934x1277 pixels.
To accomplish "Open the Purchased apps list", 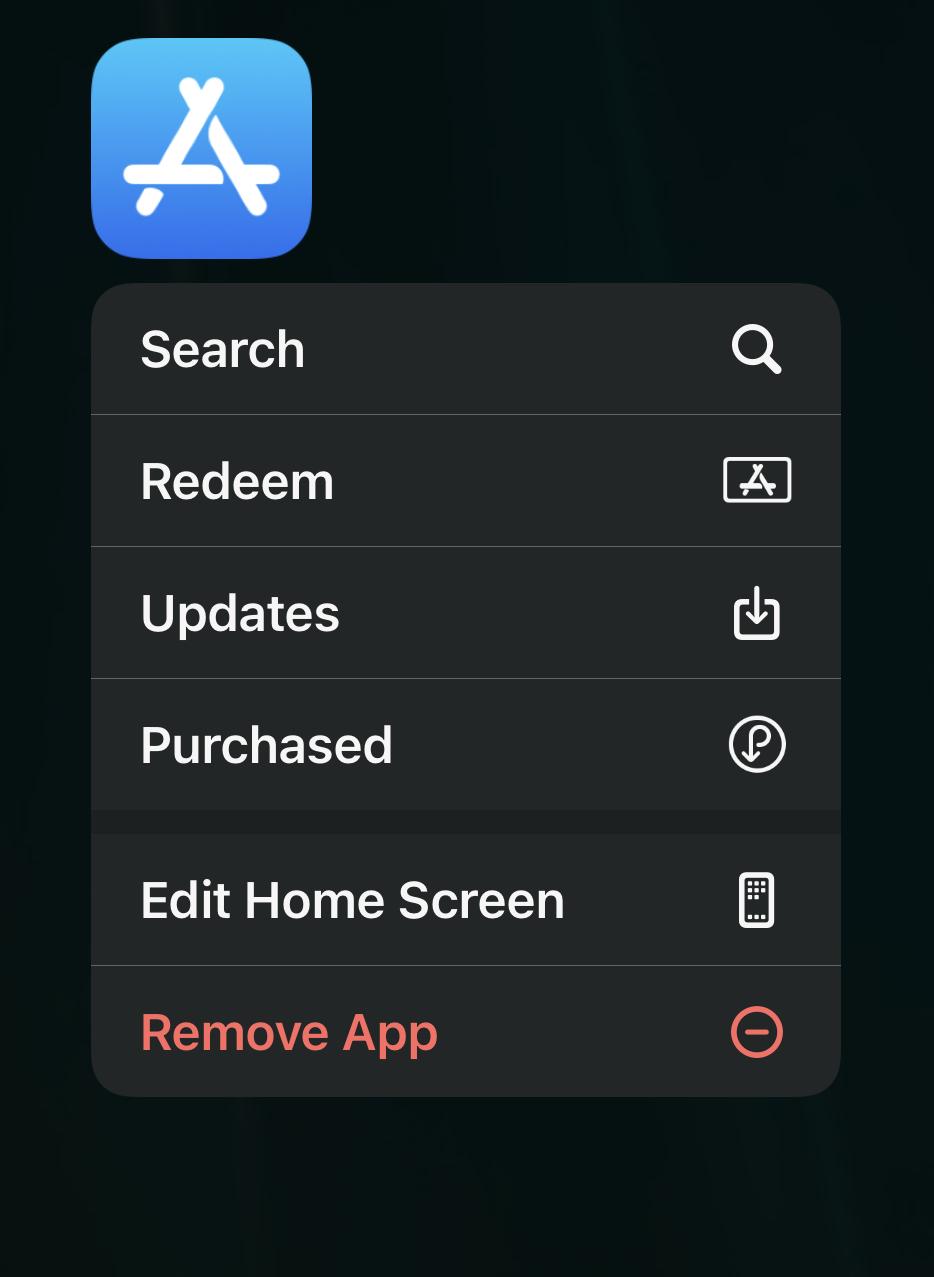I will pos(465,745).
